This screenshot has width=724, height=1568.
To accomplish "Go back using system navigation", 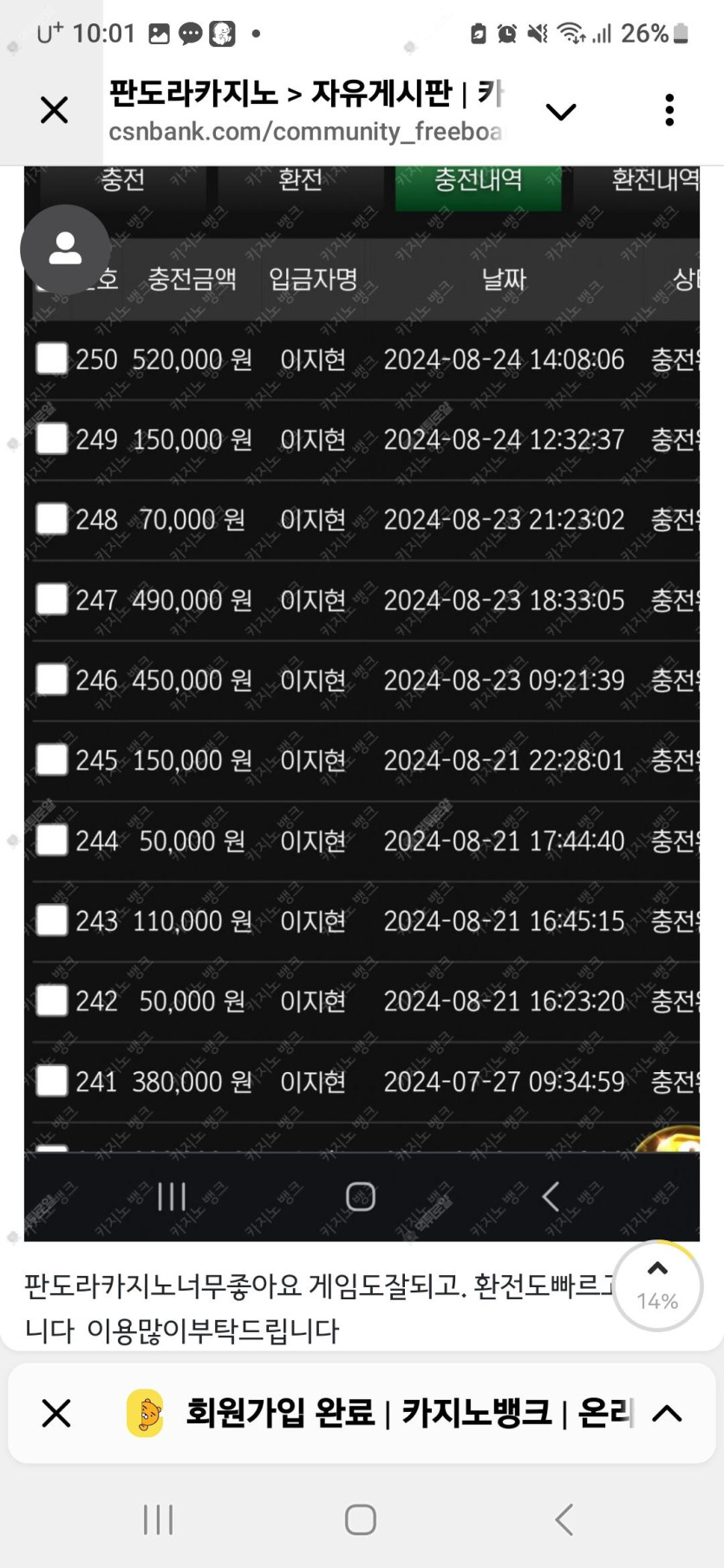I will tap(564, 1519).
